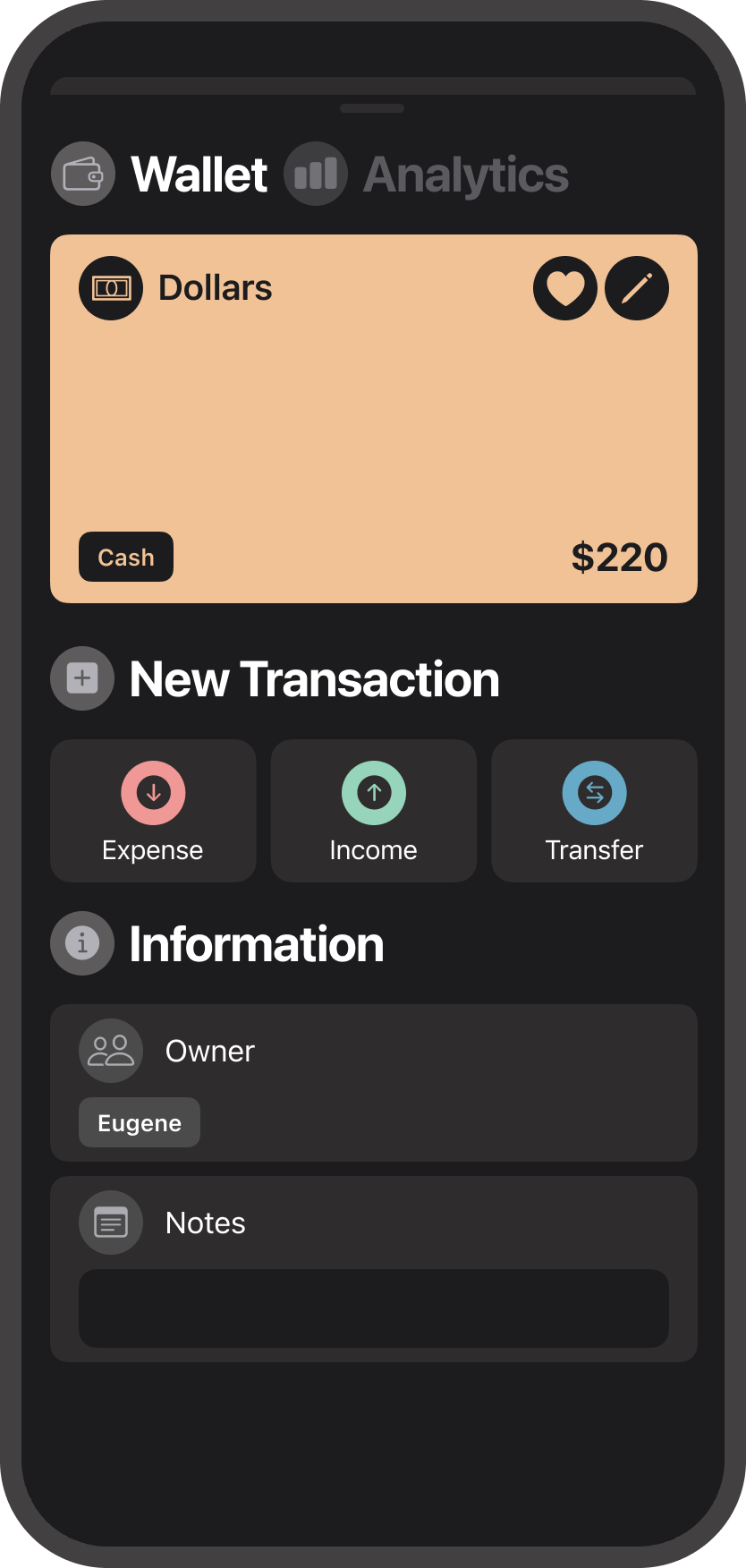Click inside the Notes text field
Screen dimensions: 746x1568
(x=373, y=1308)
